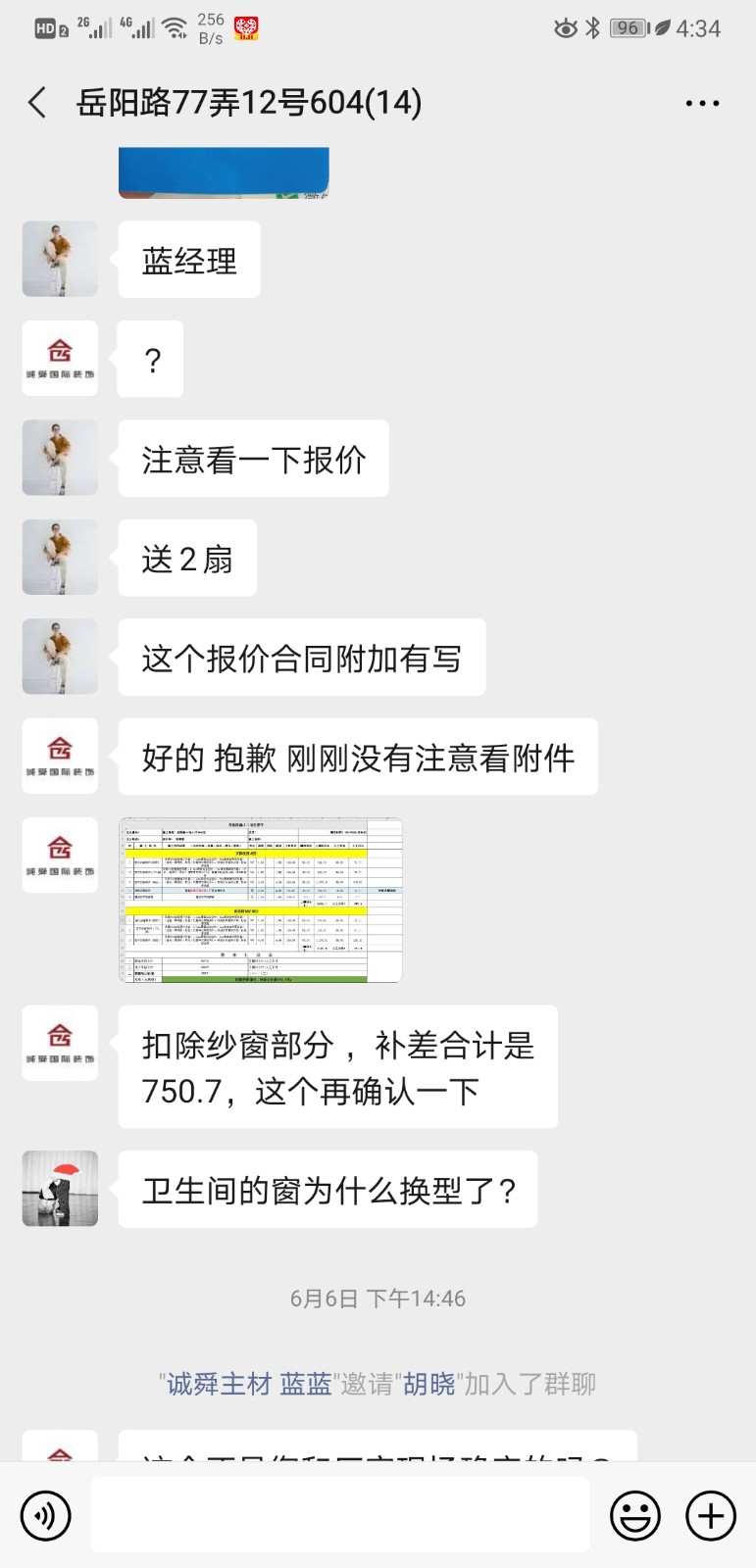Tap the message text field
The height and width of the screenshot is (1568, 756).
[x=339, y=1515]
